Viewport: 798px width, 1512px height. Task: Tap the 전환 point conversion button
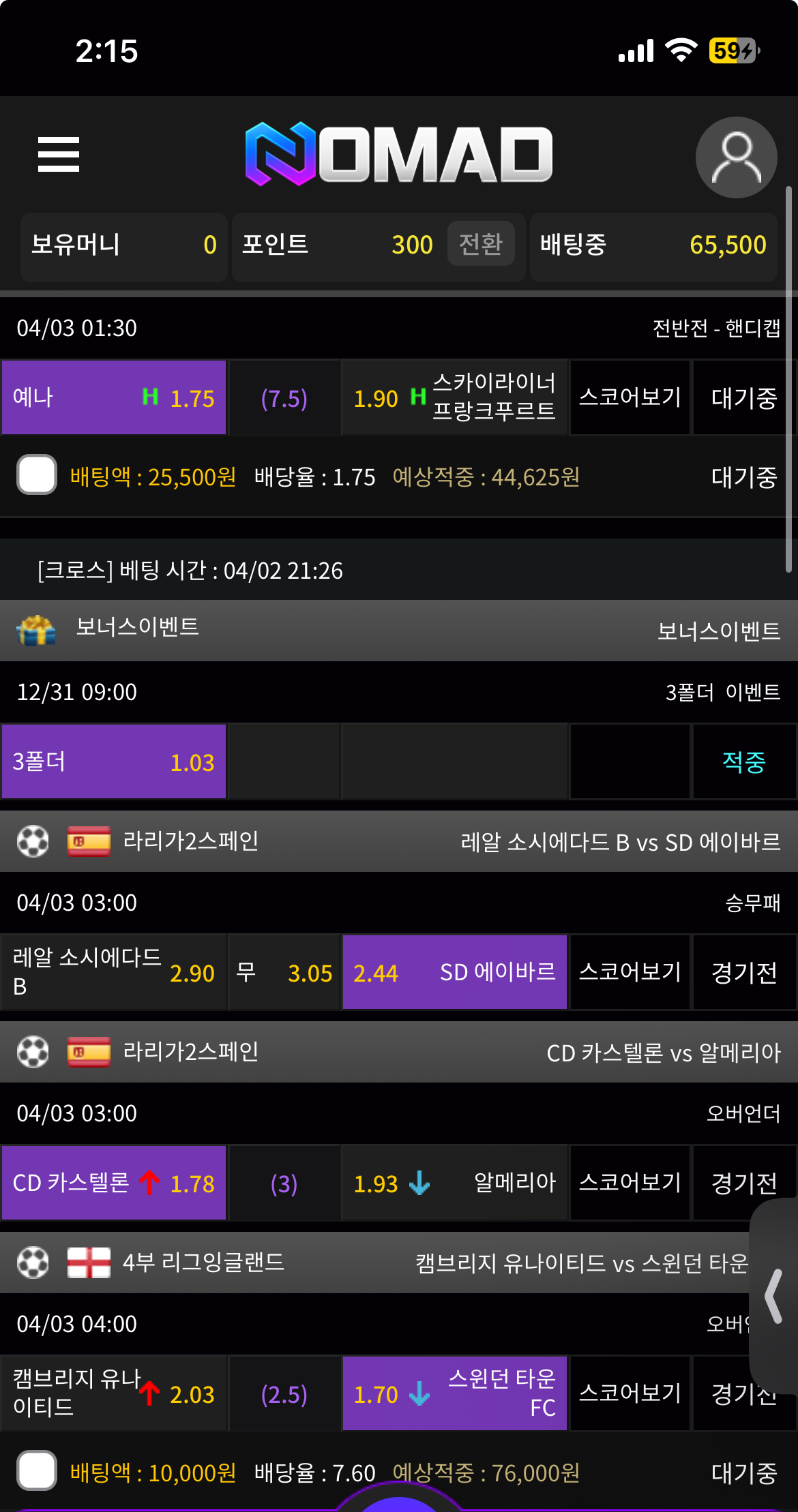(x=481, y=244)
